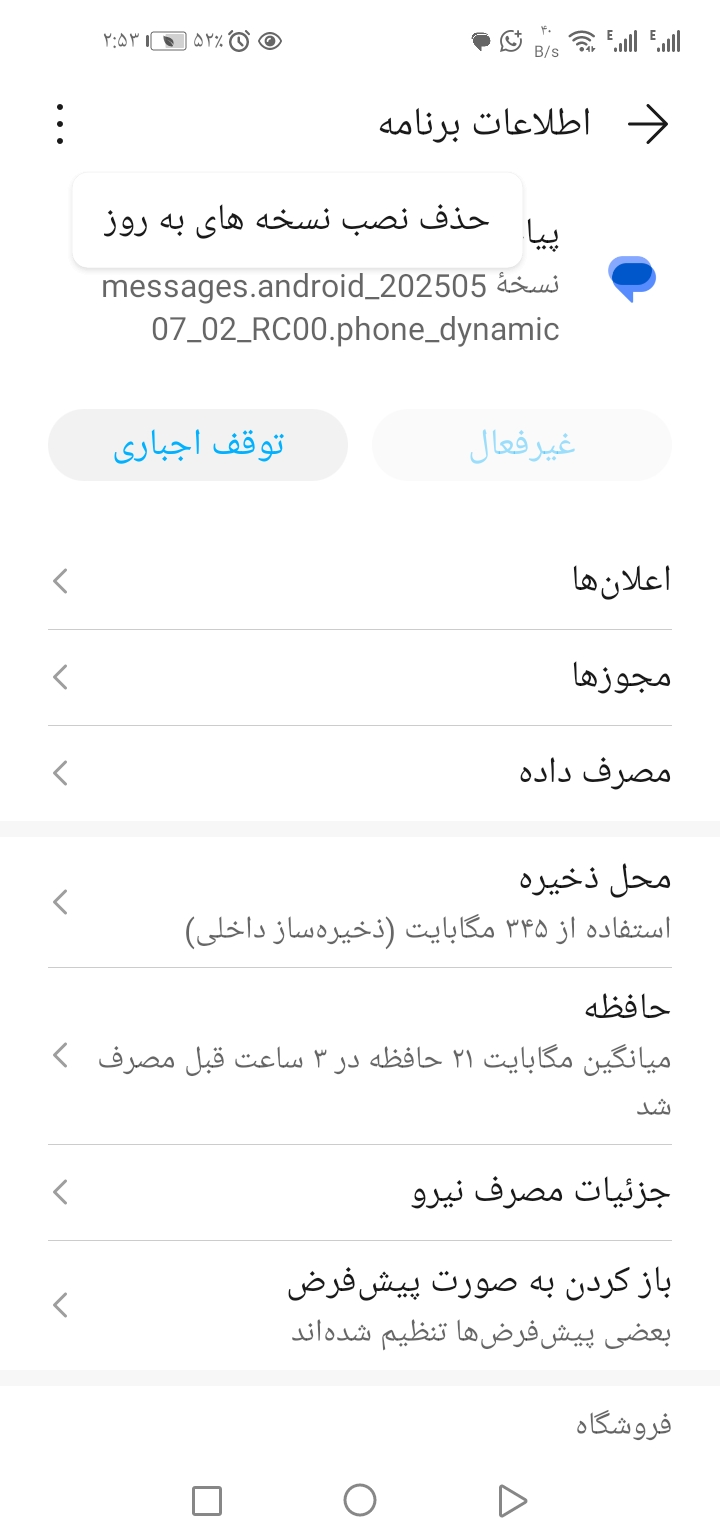The image size is (720, 1540).
Task: Open مصرف داده details
Action: [x=360, y=773]
